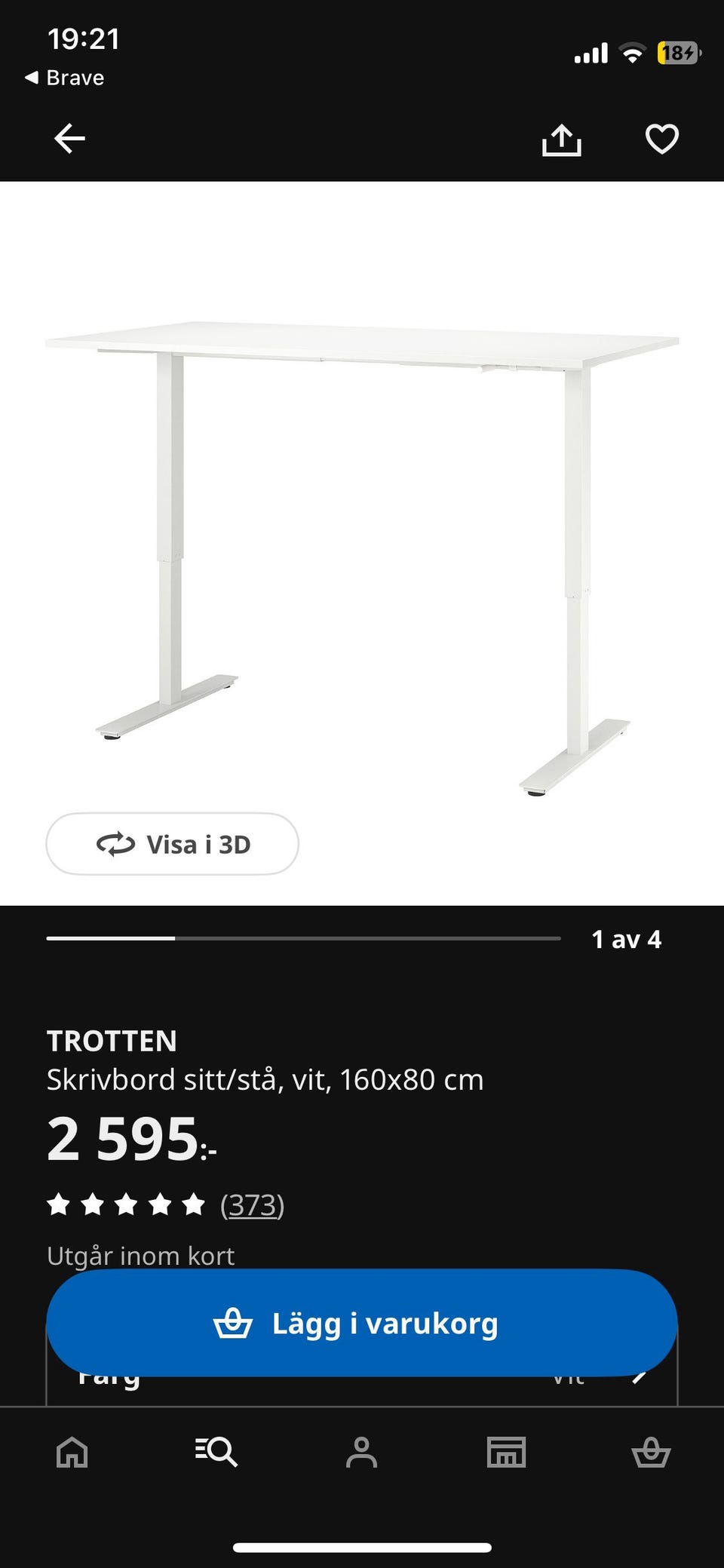
Task: Open the Visa i 3D view
Action: (x=173, y=844)
